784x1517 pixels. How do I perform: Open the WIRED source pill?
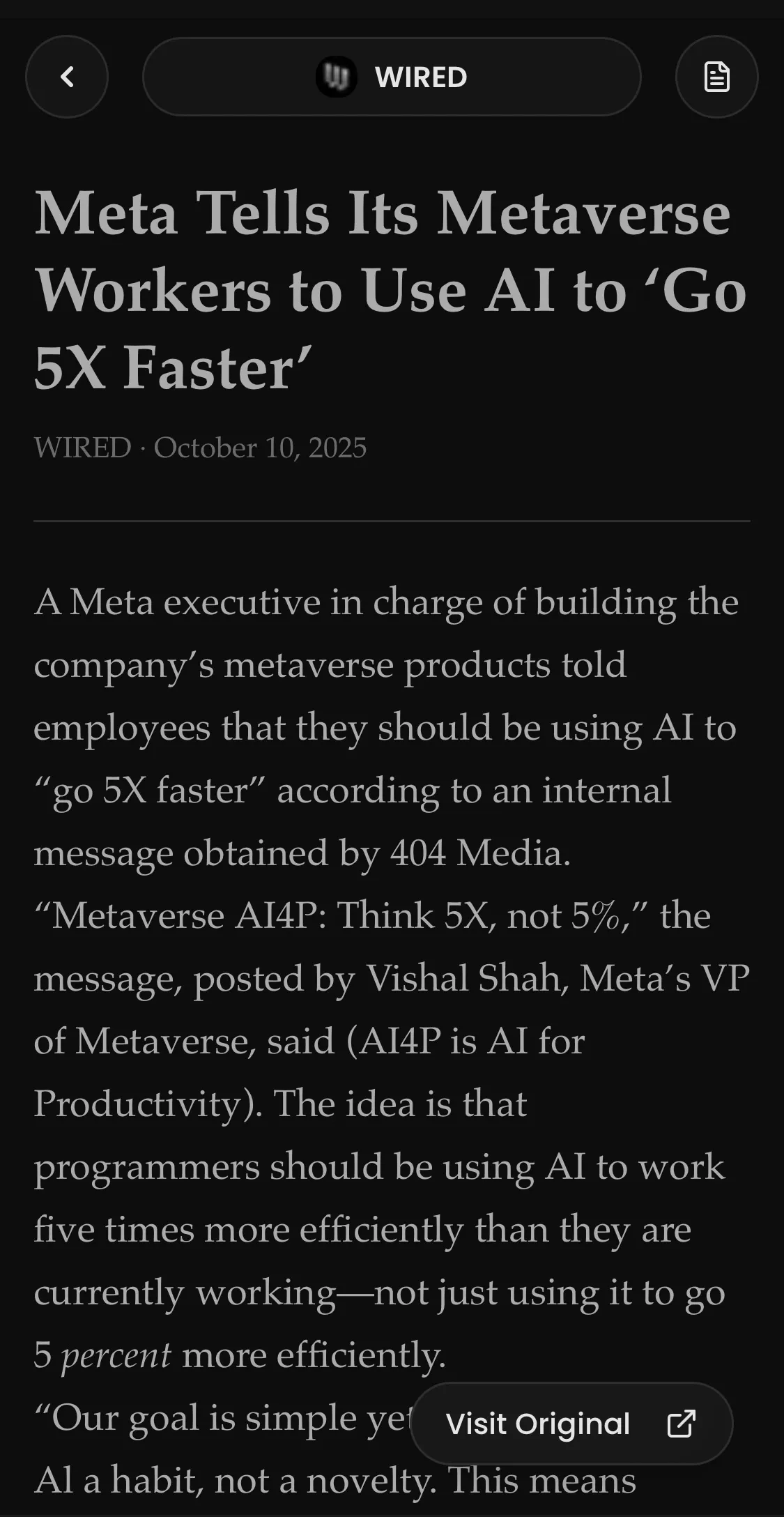392,77
